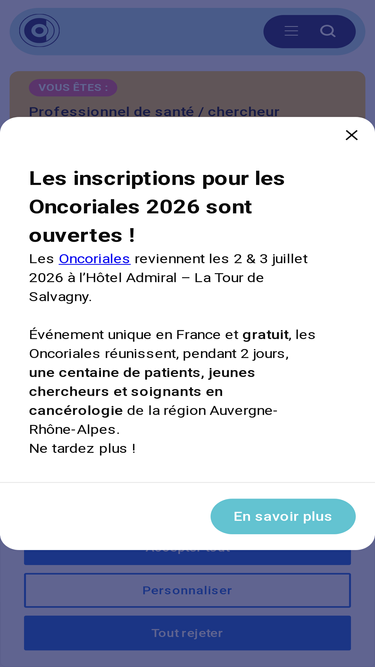Image resolution: width=375 pixels, height=667 pixels.
Task: Open the Oncoriales link
Action: pos(94,259)
